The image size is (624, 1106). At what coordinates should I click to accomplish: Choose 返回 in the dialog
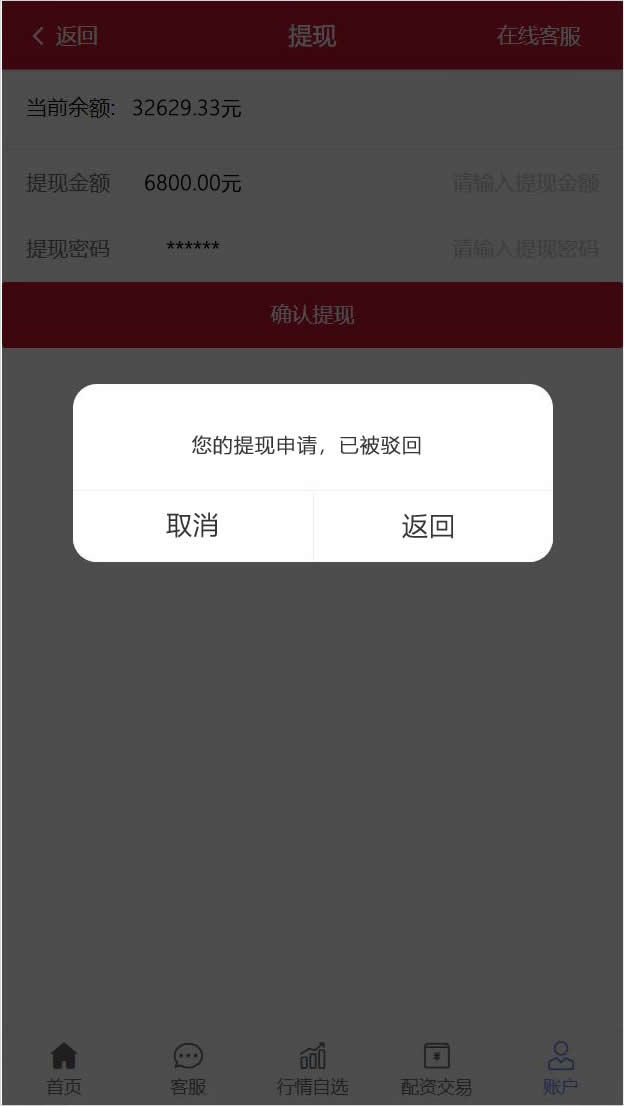[428, 526]
